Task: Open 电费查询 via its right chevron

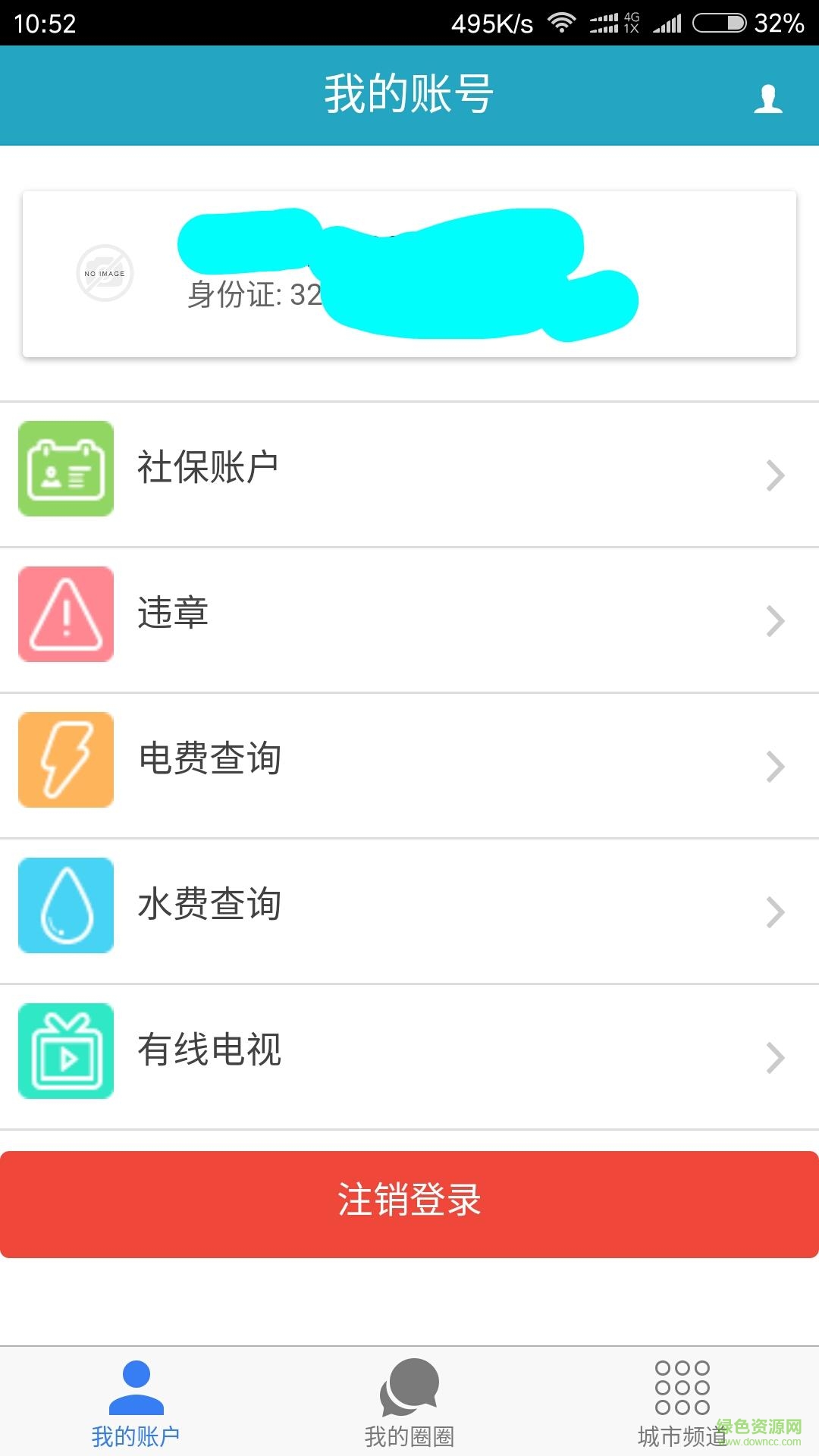Action: click(775, 765)
